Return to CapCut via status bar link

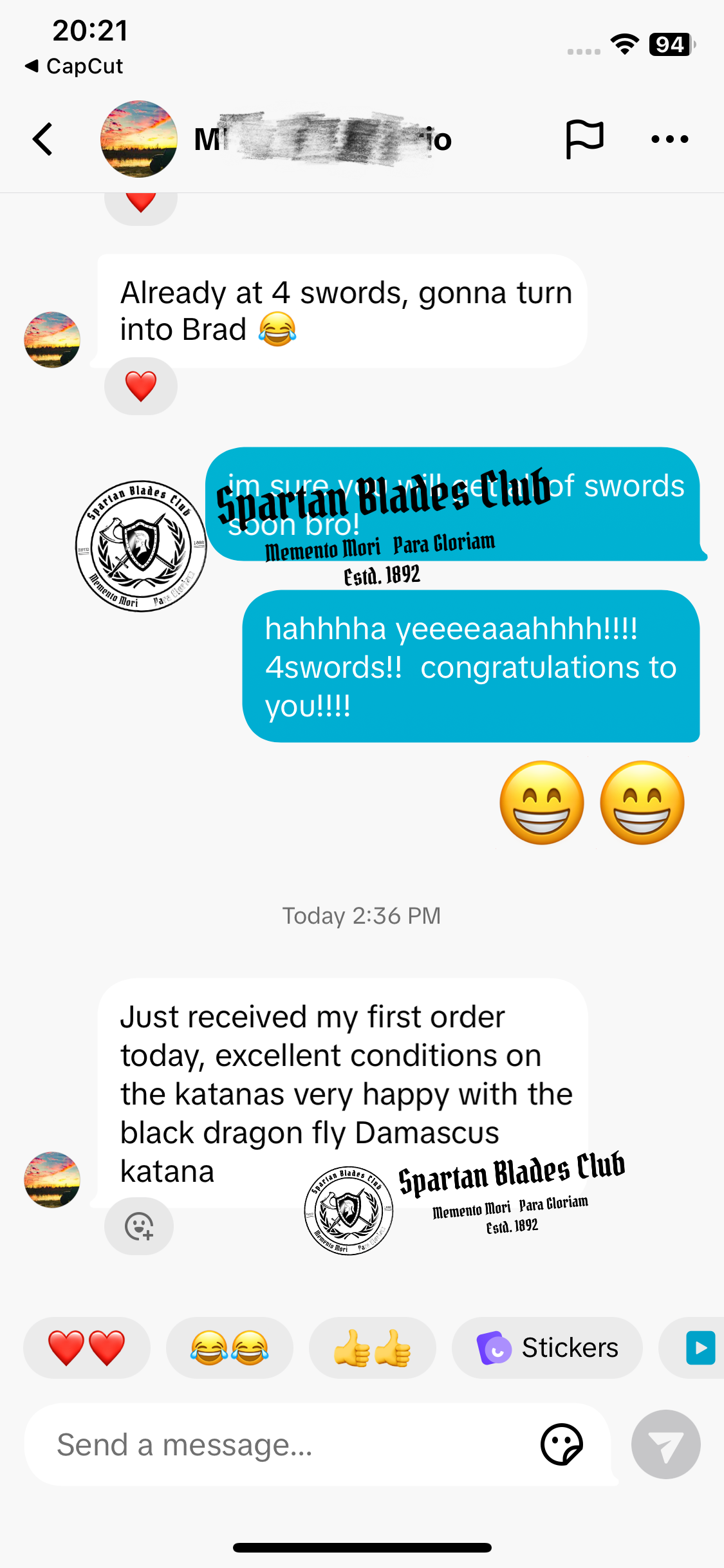coord(74,66)
